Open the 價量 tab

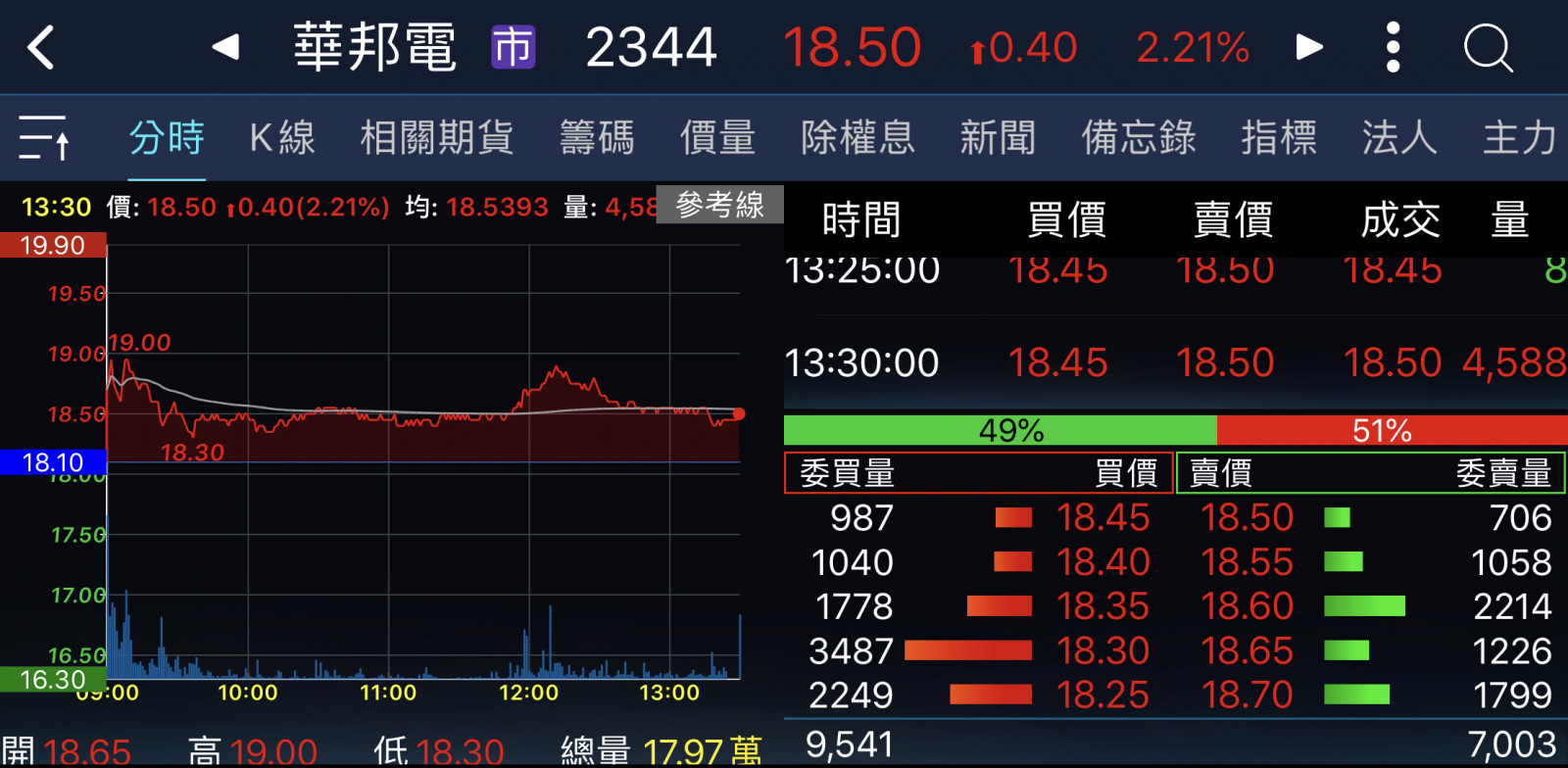[x=717, y=137]
